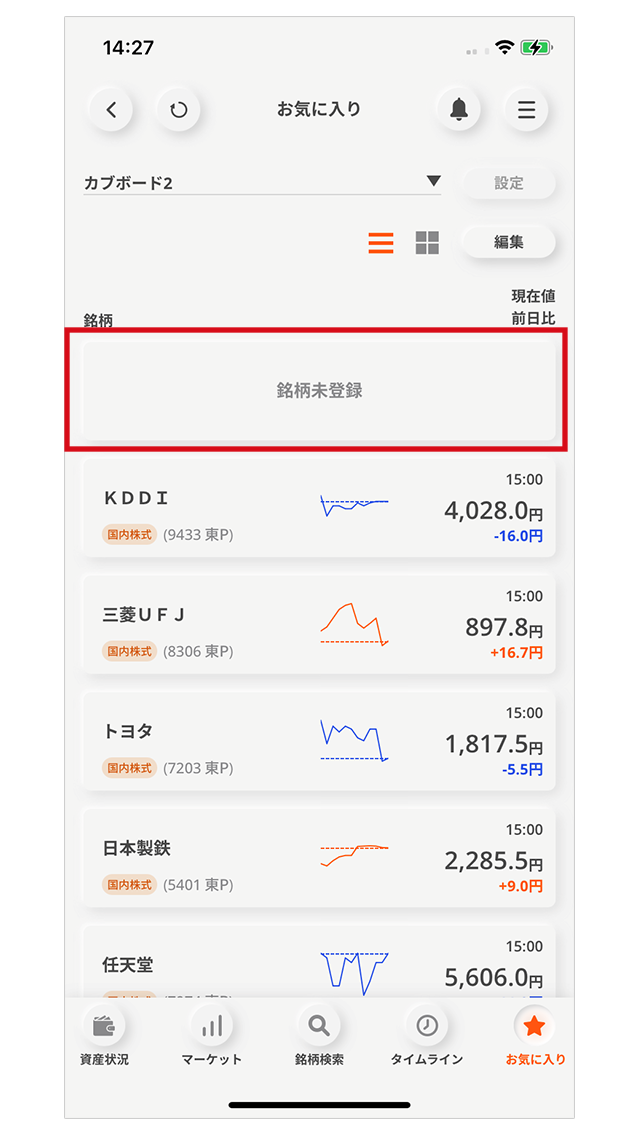Open the 三菱UFJ stock card
Screen dimensions: 640x1136
[320, 624]
